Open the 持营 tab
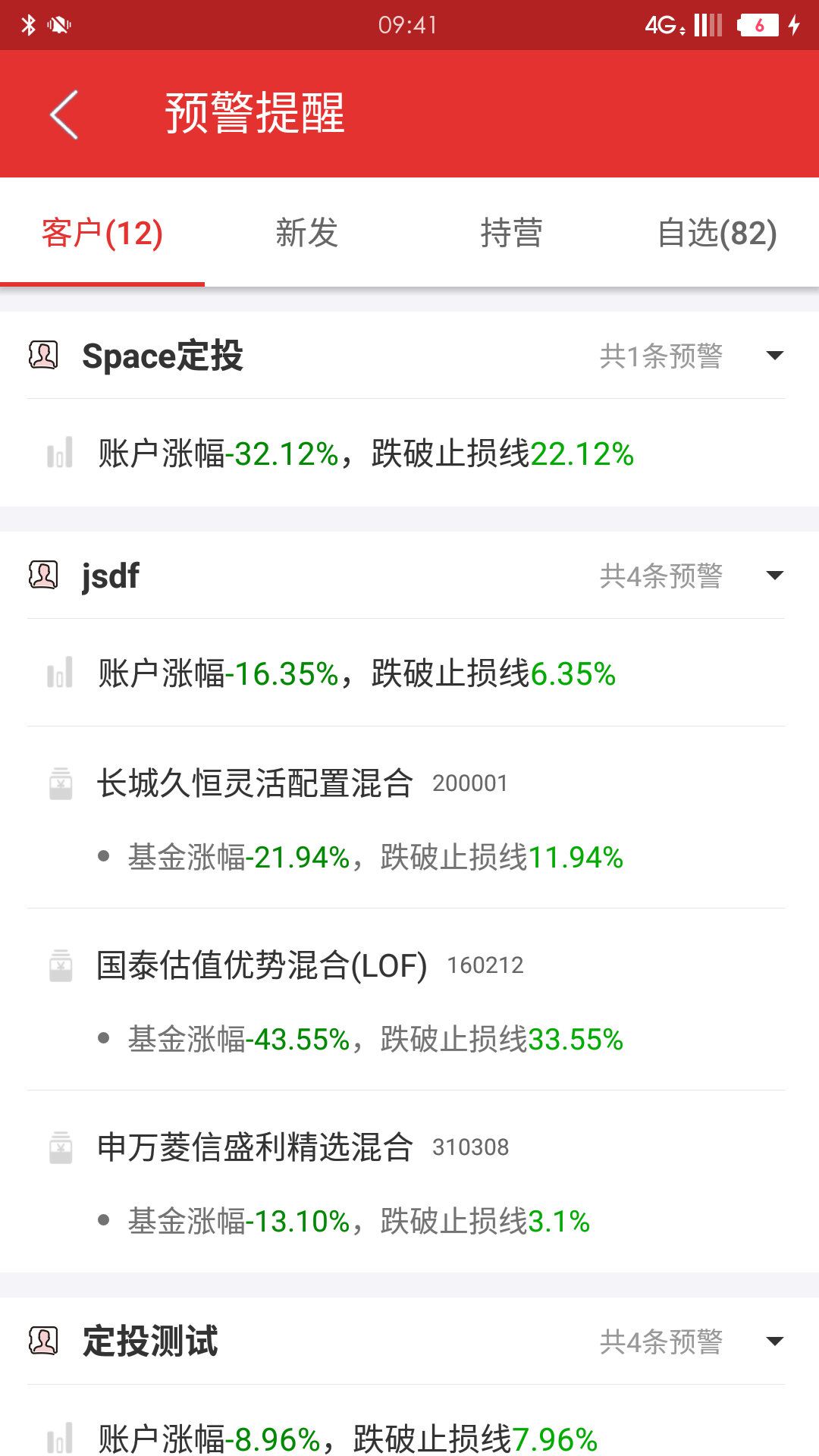 coord(513,232)
